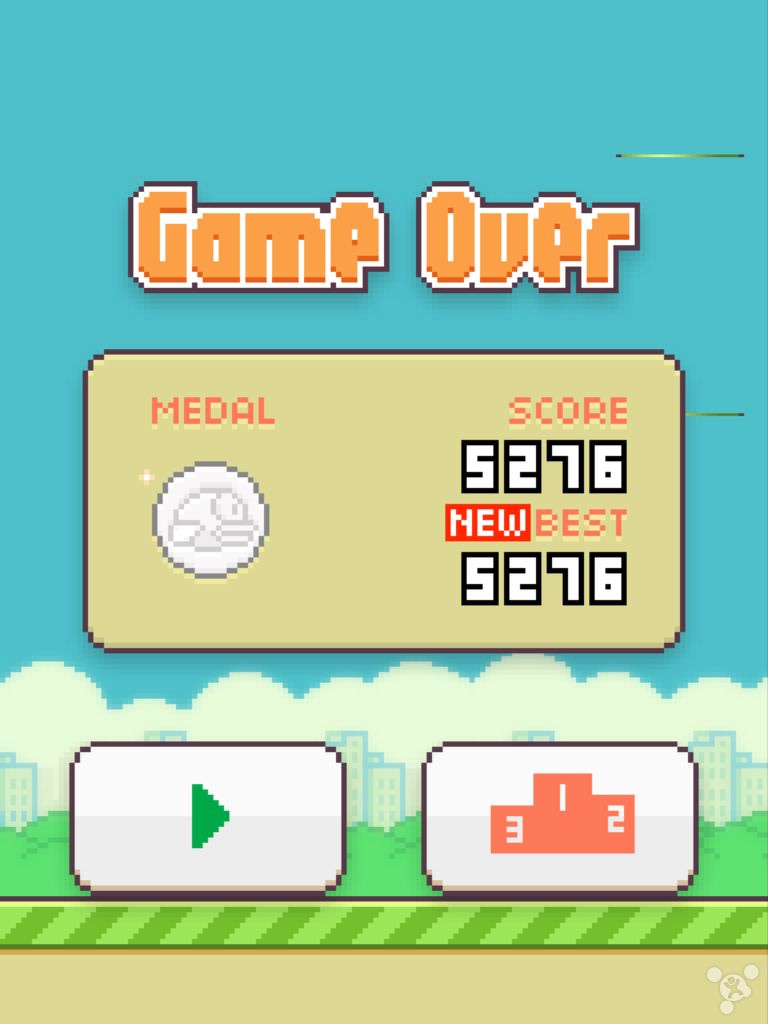Open the leaderboard podium button
This screenshot has width=768, height=1024.
[x=560, y=816]
